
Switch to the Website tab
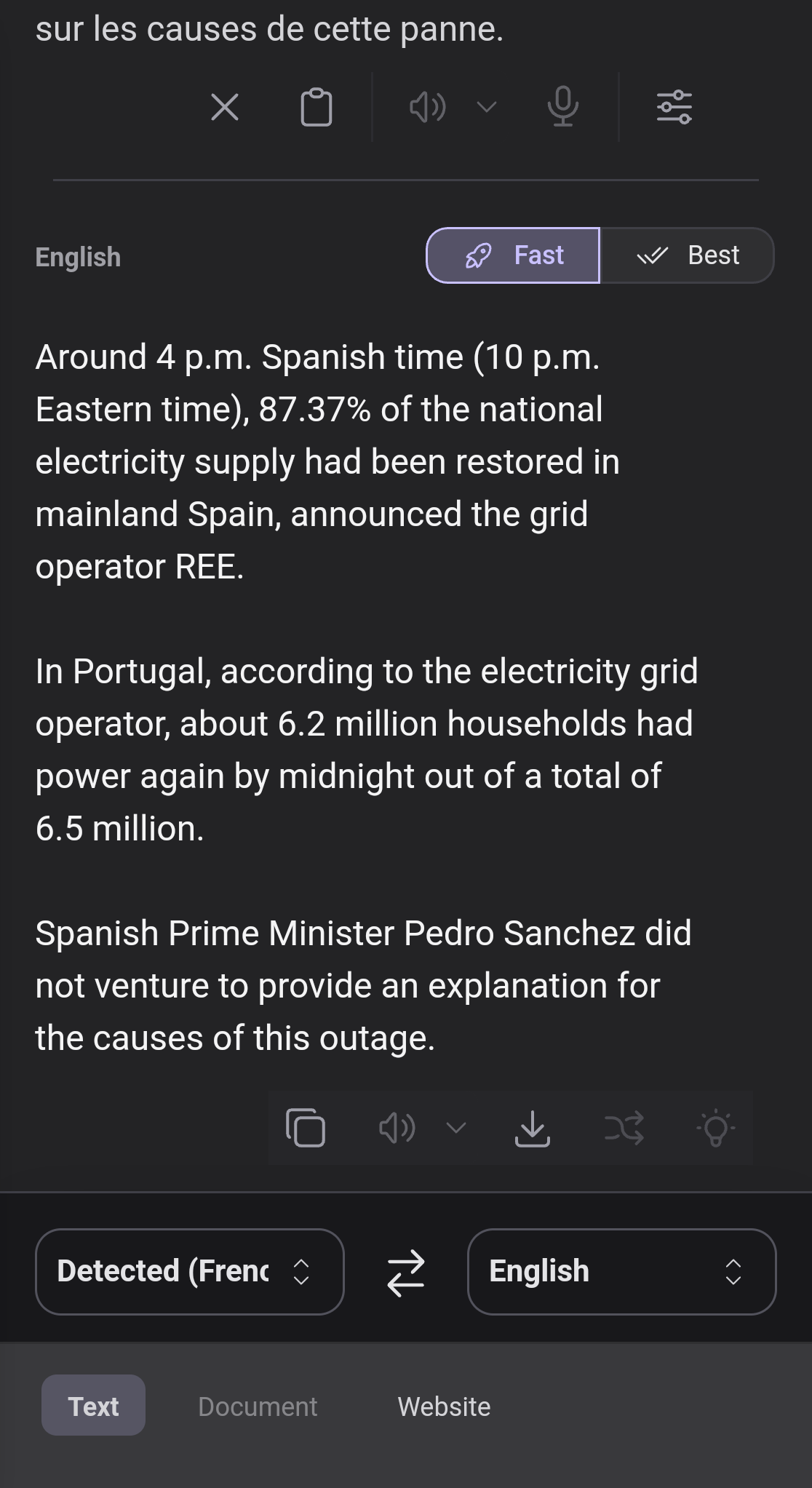coord(444,1407)
